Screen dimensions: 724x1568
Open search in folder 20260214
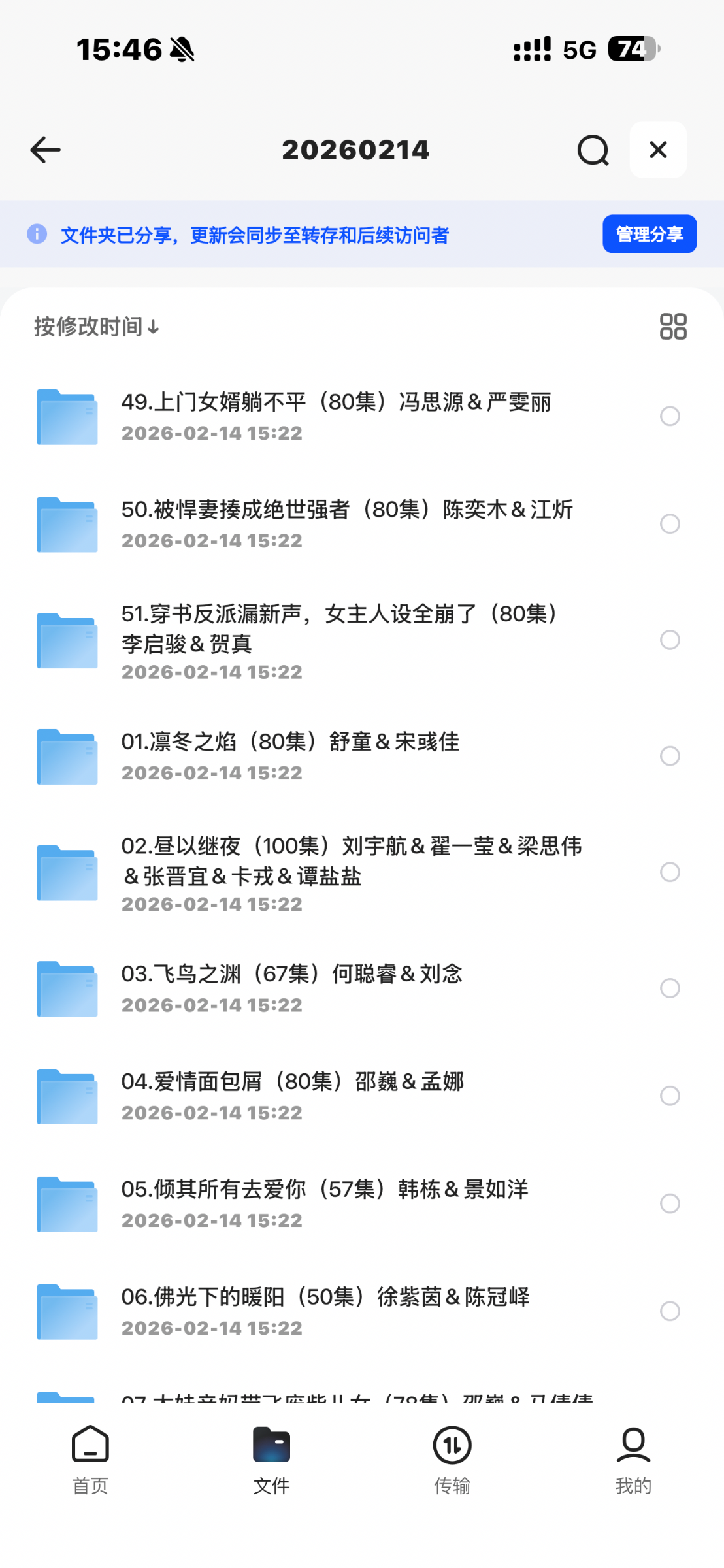[593, 150]
